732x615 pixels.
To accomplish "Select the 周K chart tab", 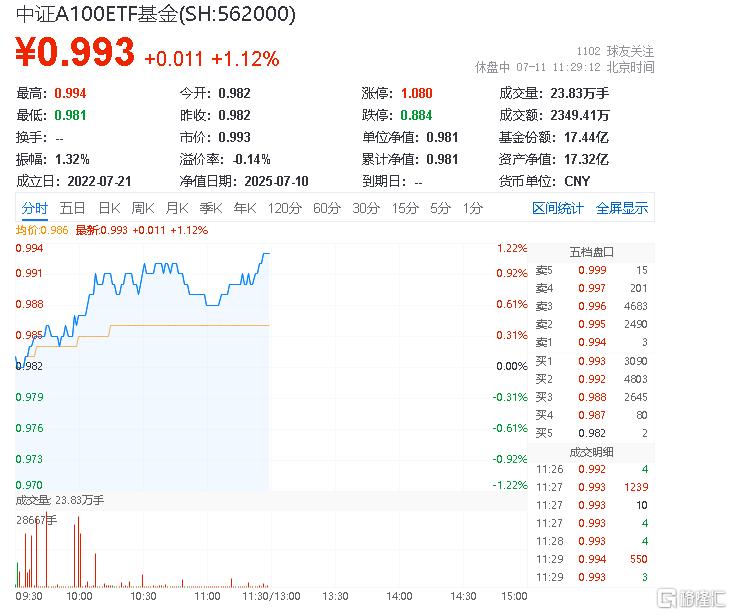I will point(143,208).
